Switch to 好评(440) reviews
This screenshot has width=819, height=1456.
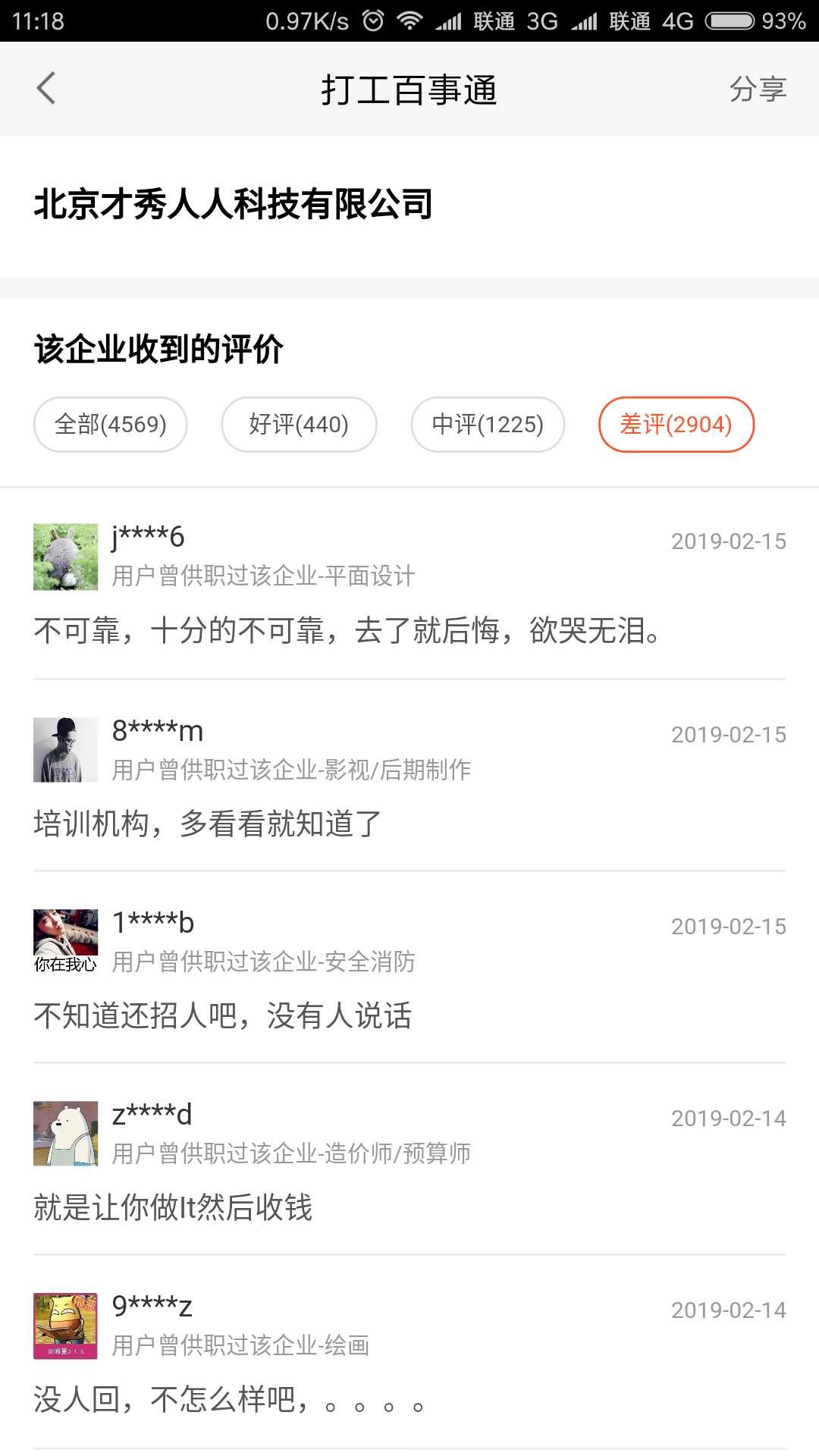[x=299, y=425]
